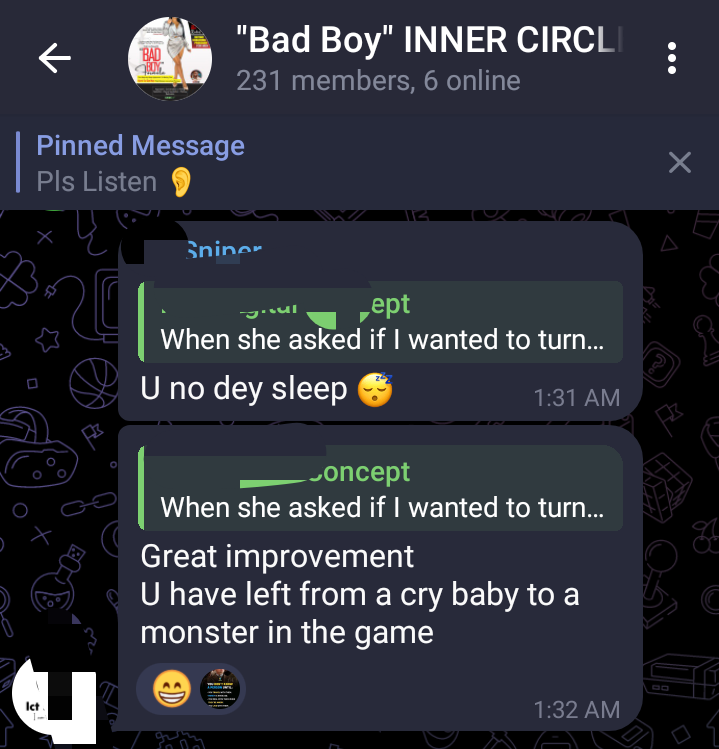
Task: Jump to the quoted message above U no dey sleep
Action: (381, 322)
